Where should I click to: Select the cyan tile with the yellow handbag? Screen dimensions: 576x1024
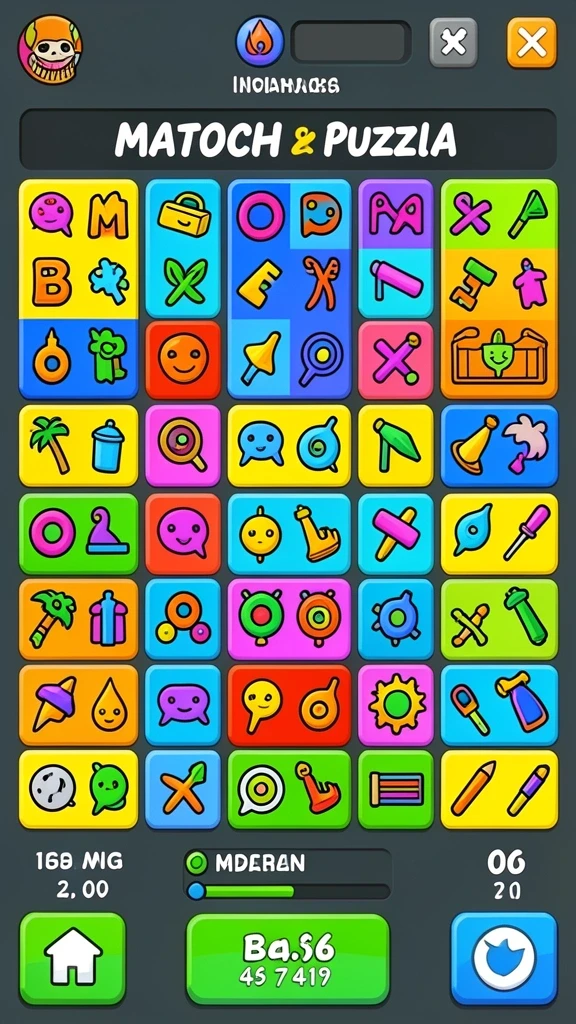coord(183,248)
